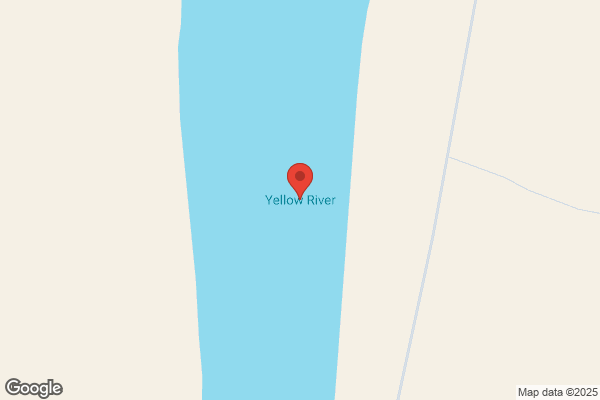Tap the red pin on Yellow River
The image size is (600, 400).
[300, 181]
